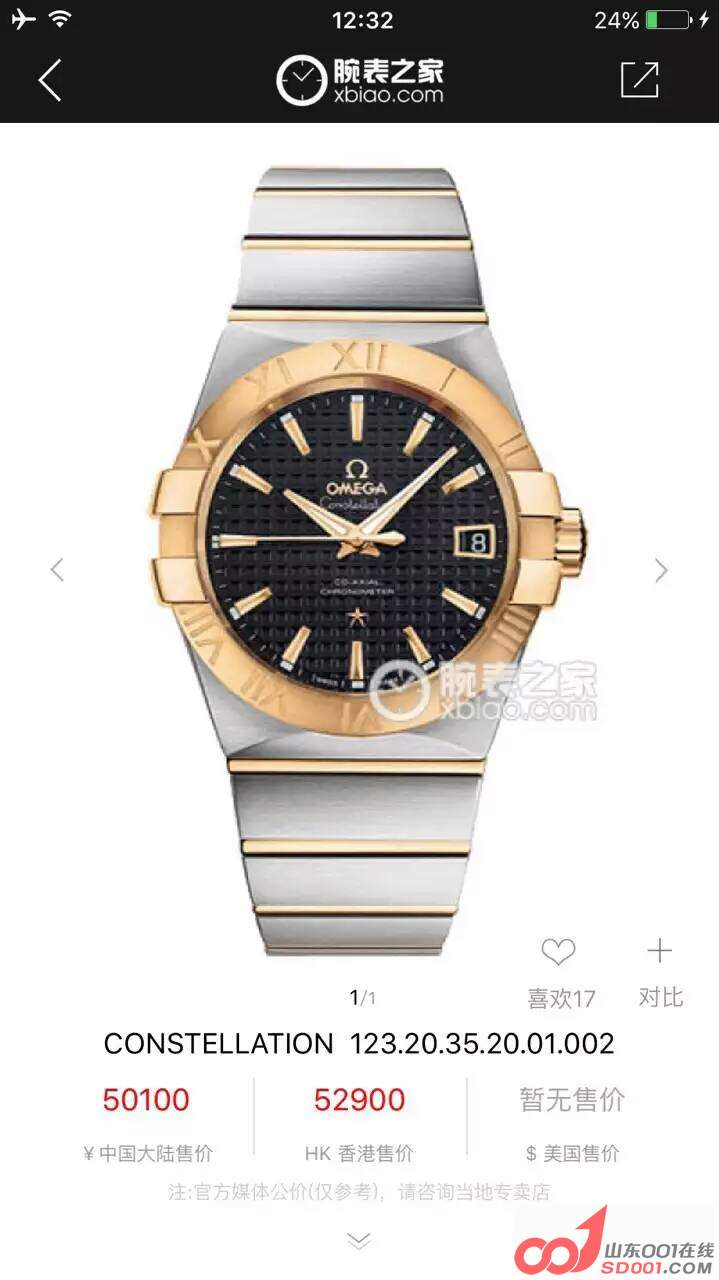The height and width of the screenshot is (1280, 719).
Task: Show the next watch image
Action: point(661,570)
